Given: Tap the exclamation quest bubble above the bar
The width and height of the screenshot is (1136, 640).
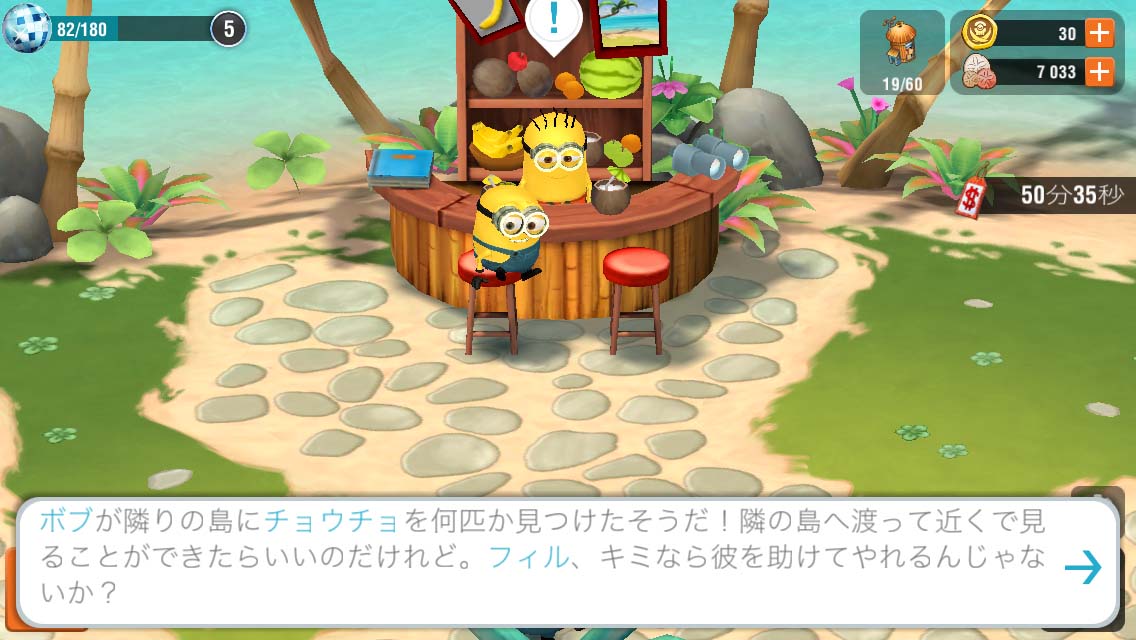Looking at the screenshot, I should [553, 22].
